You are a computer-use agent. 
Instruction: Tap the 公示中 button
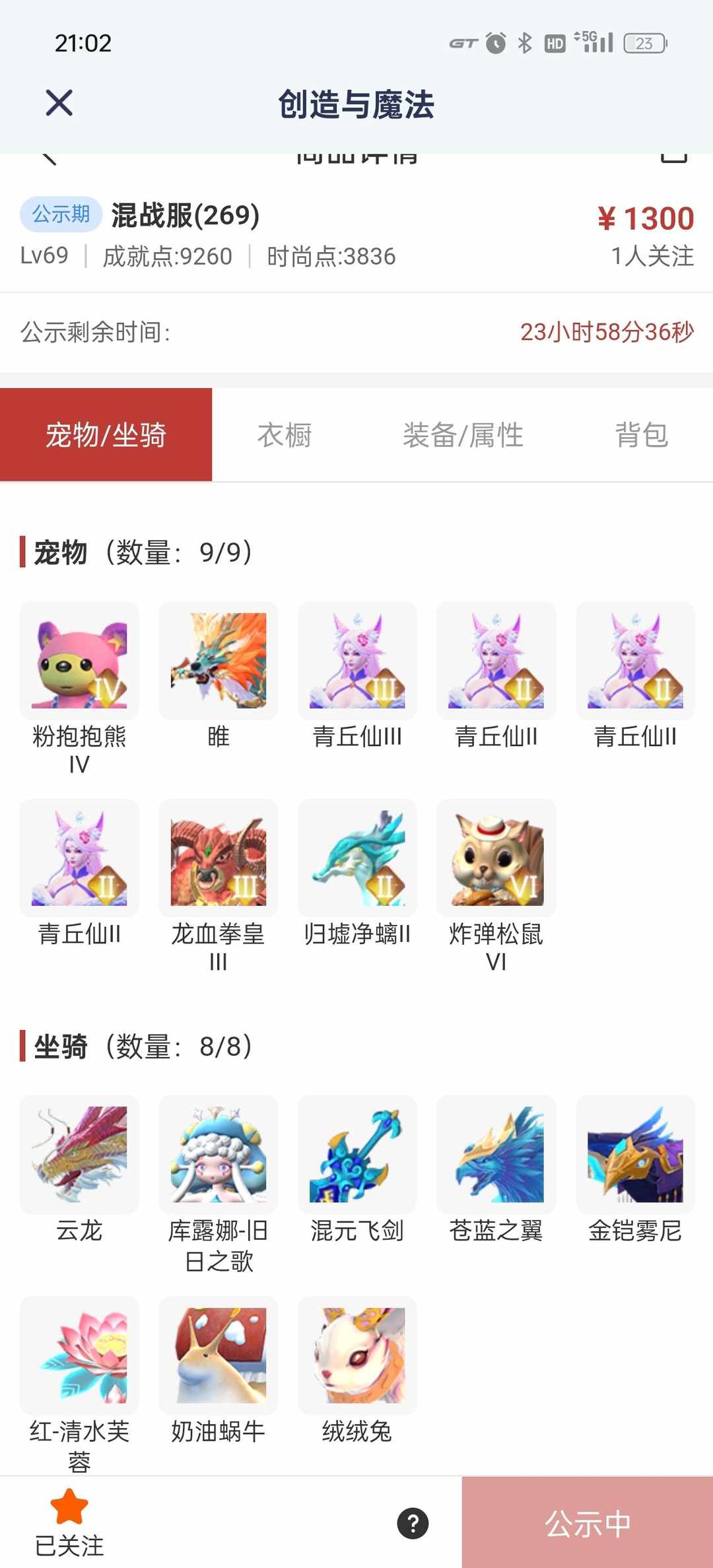[x=587, y=1522]
